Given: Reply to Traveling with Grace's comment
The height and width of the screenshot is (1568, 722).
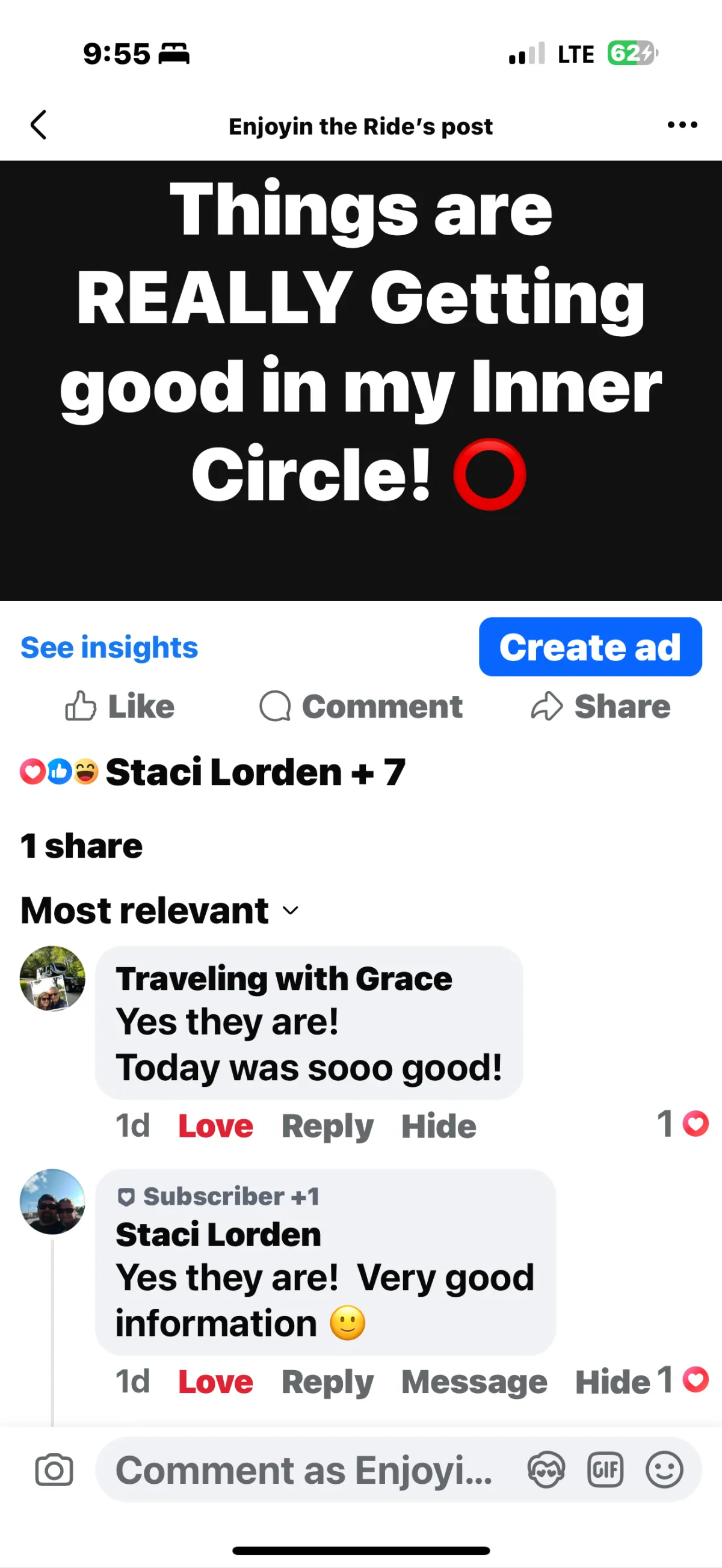Looking at the screenshot, I should point(327,1126).
